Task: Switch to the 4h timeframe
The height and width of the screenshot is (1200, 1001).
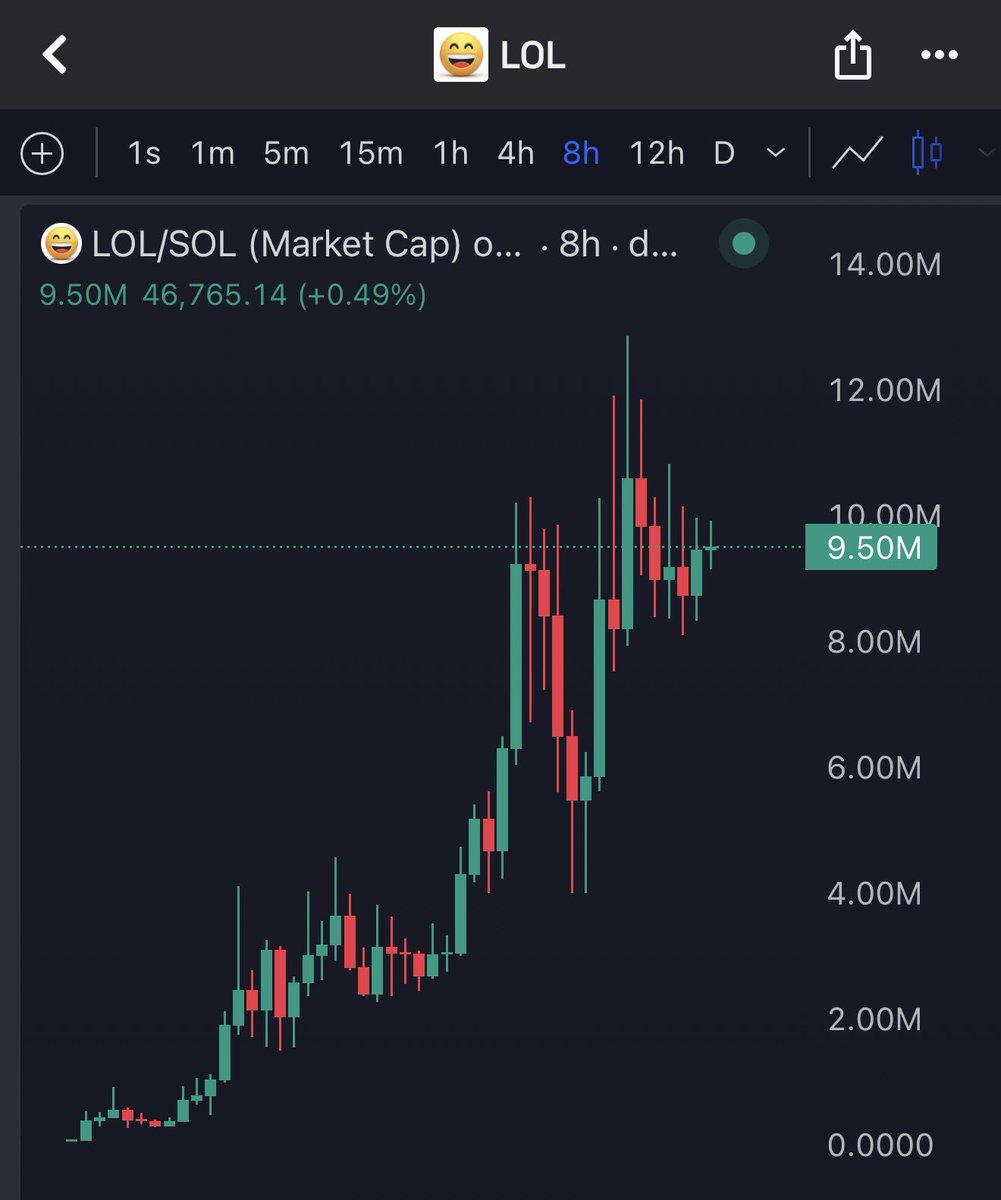Action: pyautogui.click(x=515, y=154)
